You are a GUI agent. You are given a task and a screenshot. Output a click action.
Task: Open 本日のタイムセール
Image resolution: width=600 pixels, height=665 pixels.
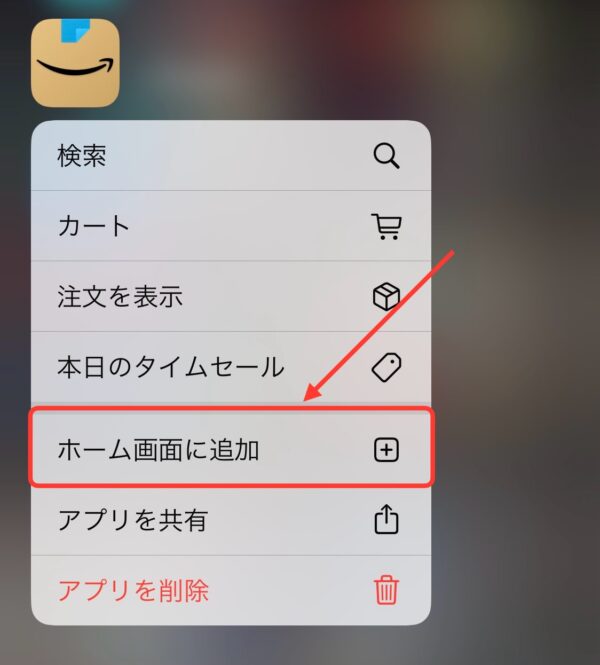tap(230, 367)
